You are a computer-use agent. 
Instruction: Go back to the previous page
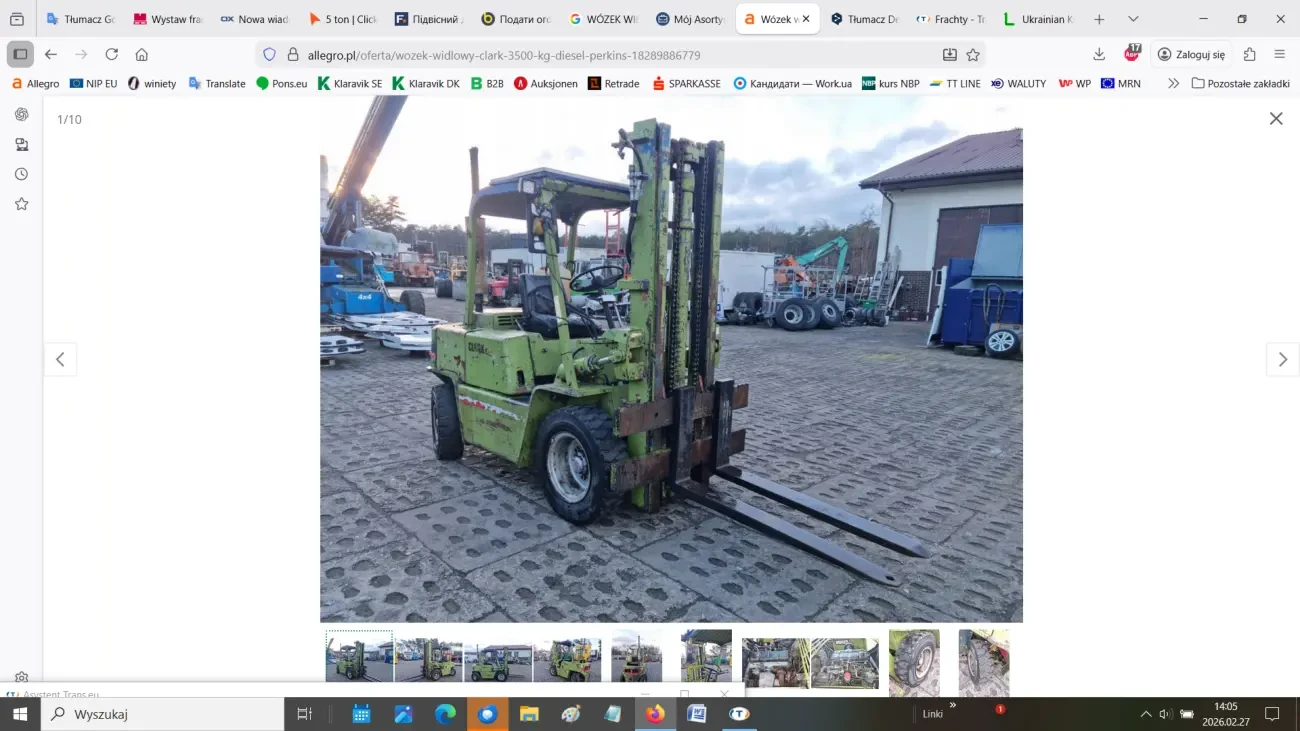click(x=51, y=55)
